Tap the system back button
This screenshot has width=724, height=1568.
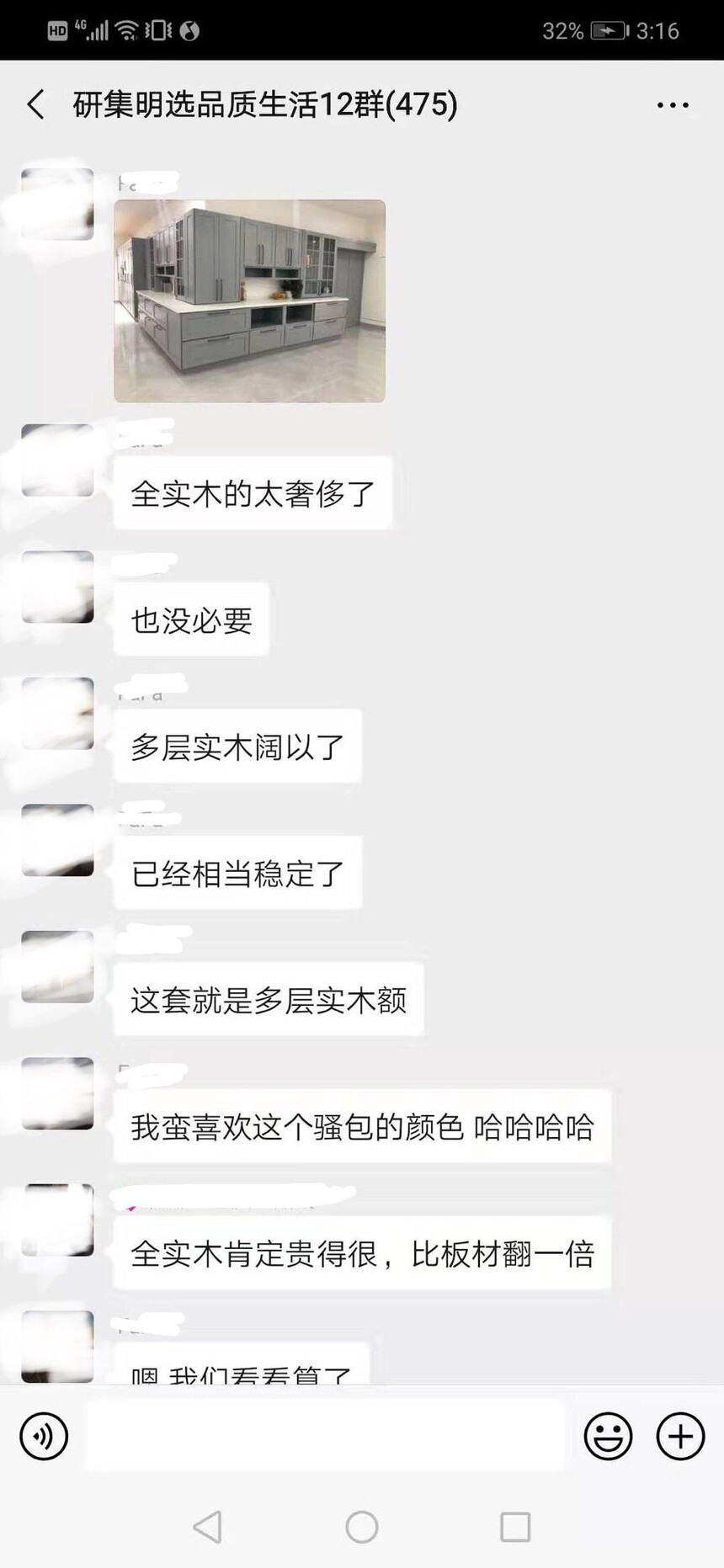point(207,1527)
